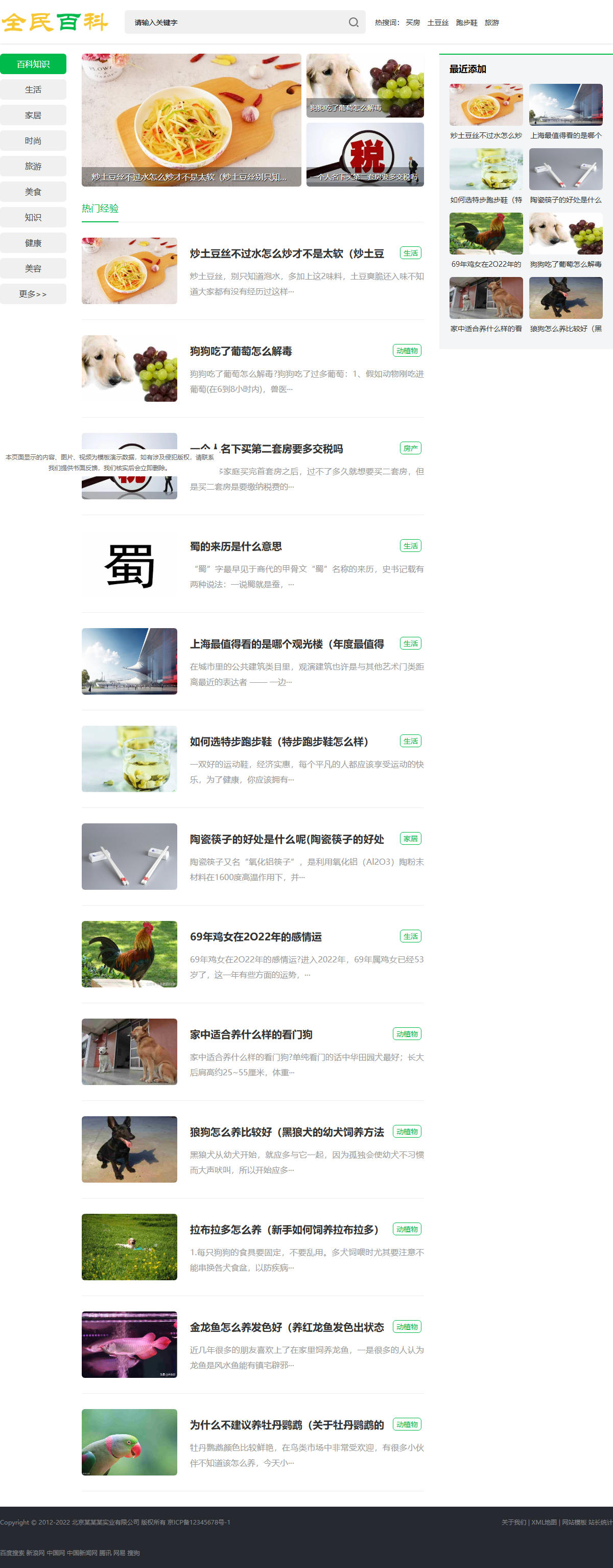Screen dimensions: 613x1568
Task: Open the hot search term 土豆丝
Action: pyautogui.click(x=438, y=22)
